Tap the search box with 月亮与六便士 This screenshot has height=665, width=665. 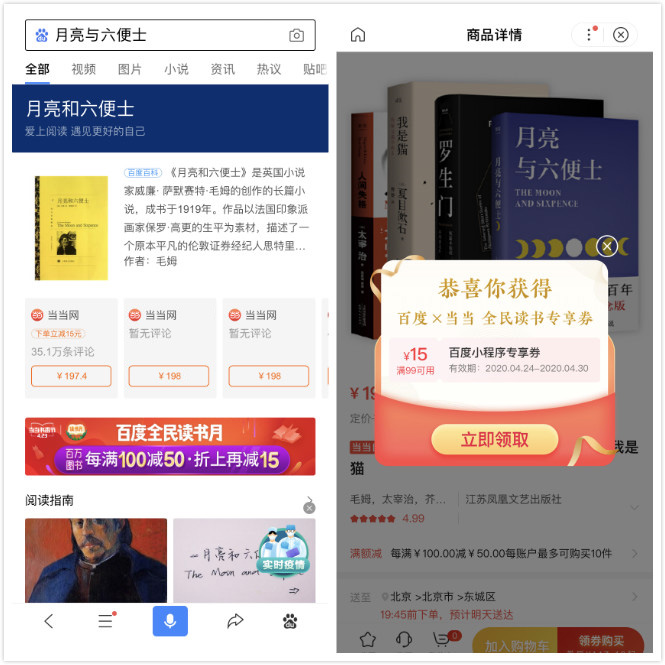160,35
